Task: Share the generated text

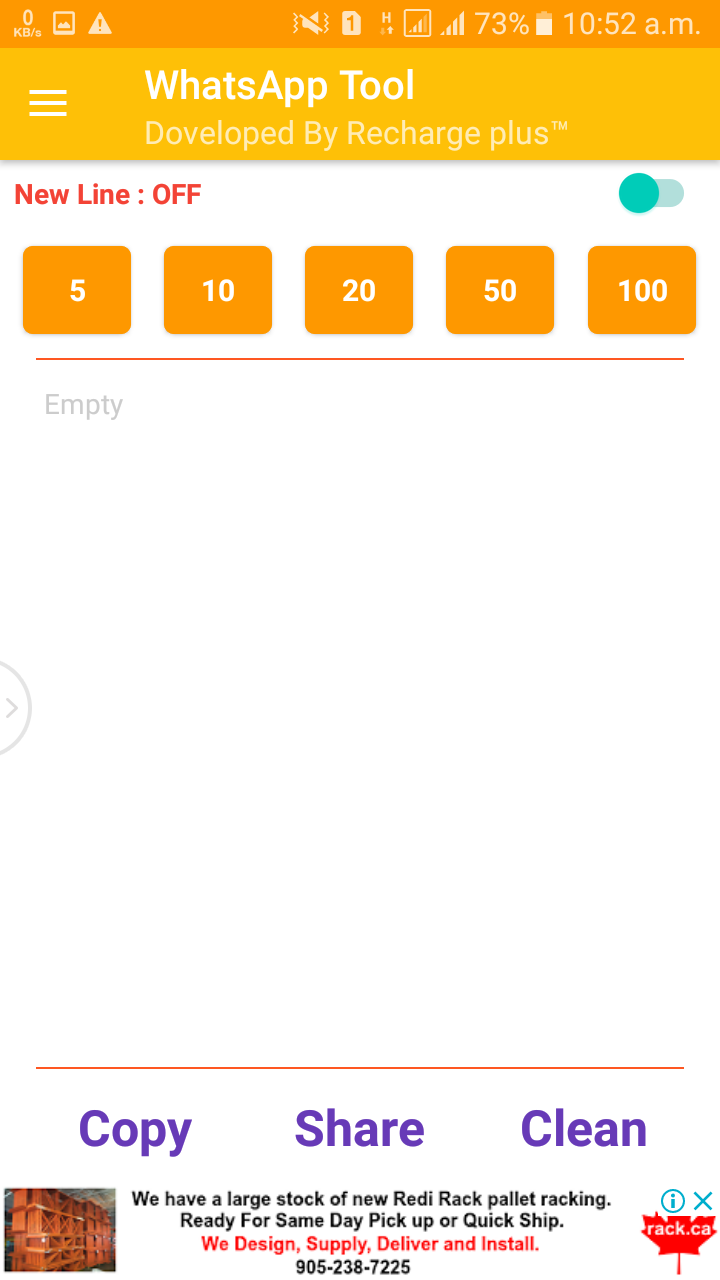Action: (x=360, y=1130)
